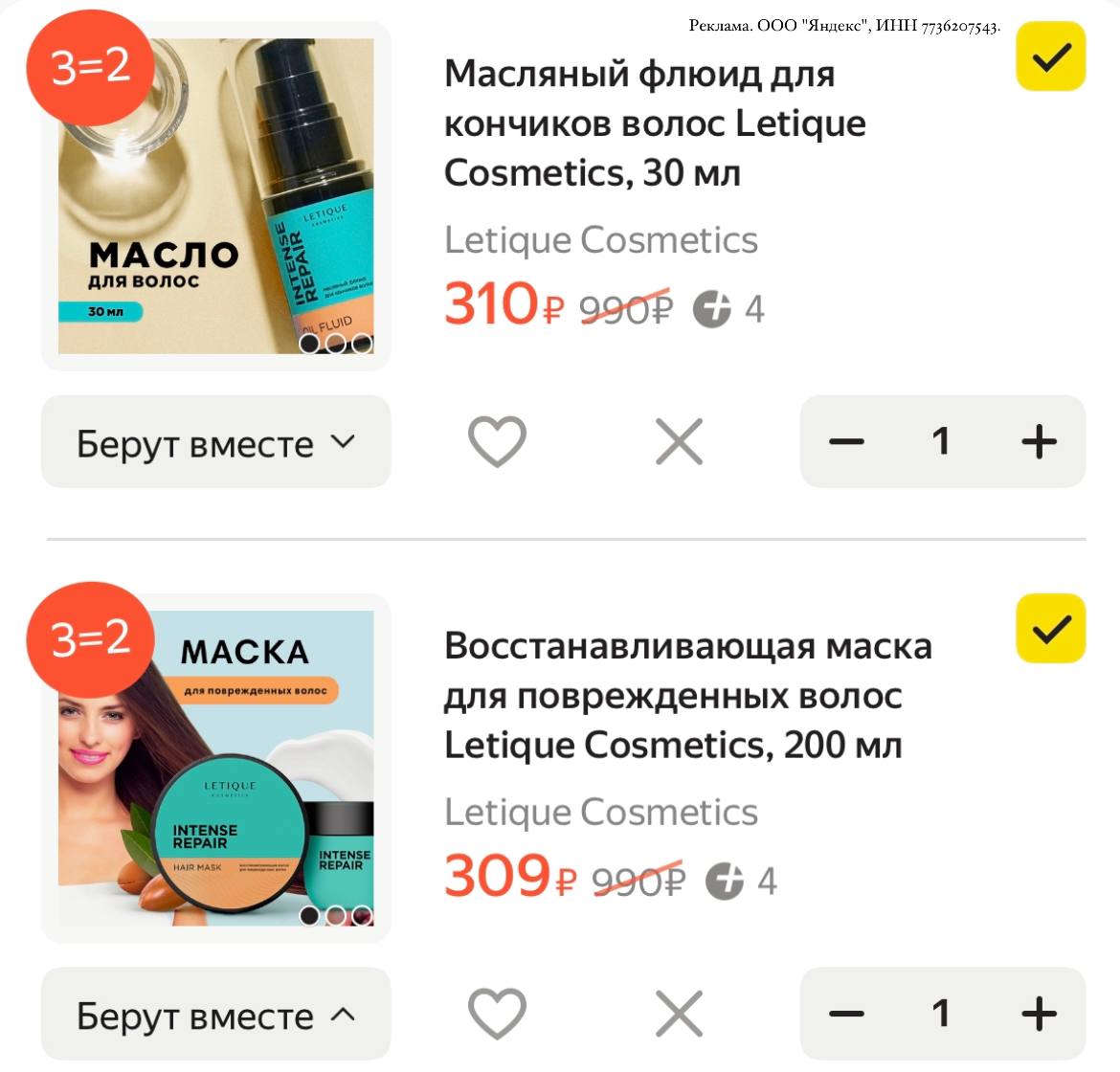Decrease quantity of Масляный флюид
Screen dimensions: 1120x1072
846,442
